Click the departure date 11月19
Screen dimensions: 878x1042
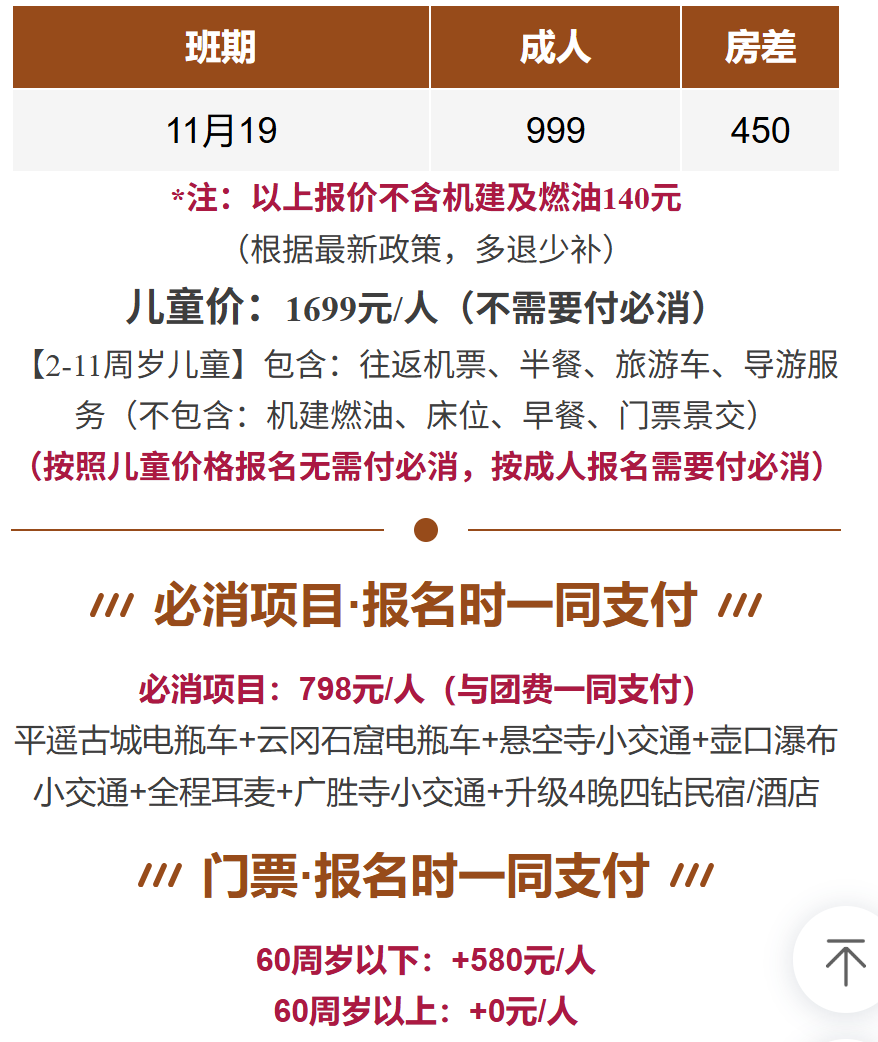[220, 130]
